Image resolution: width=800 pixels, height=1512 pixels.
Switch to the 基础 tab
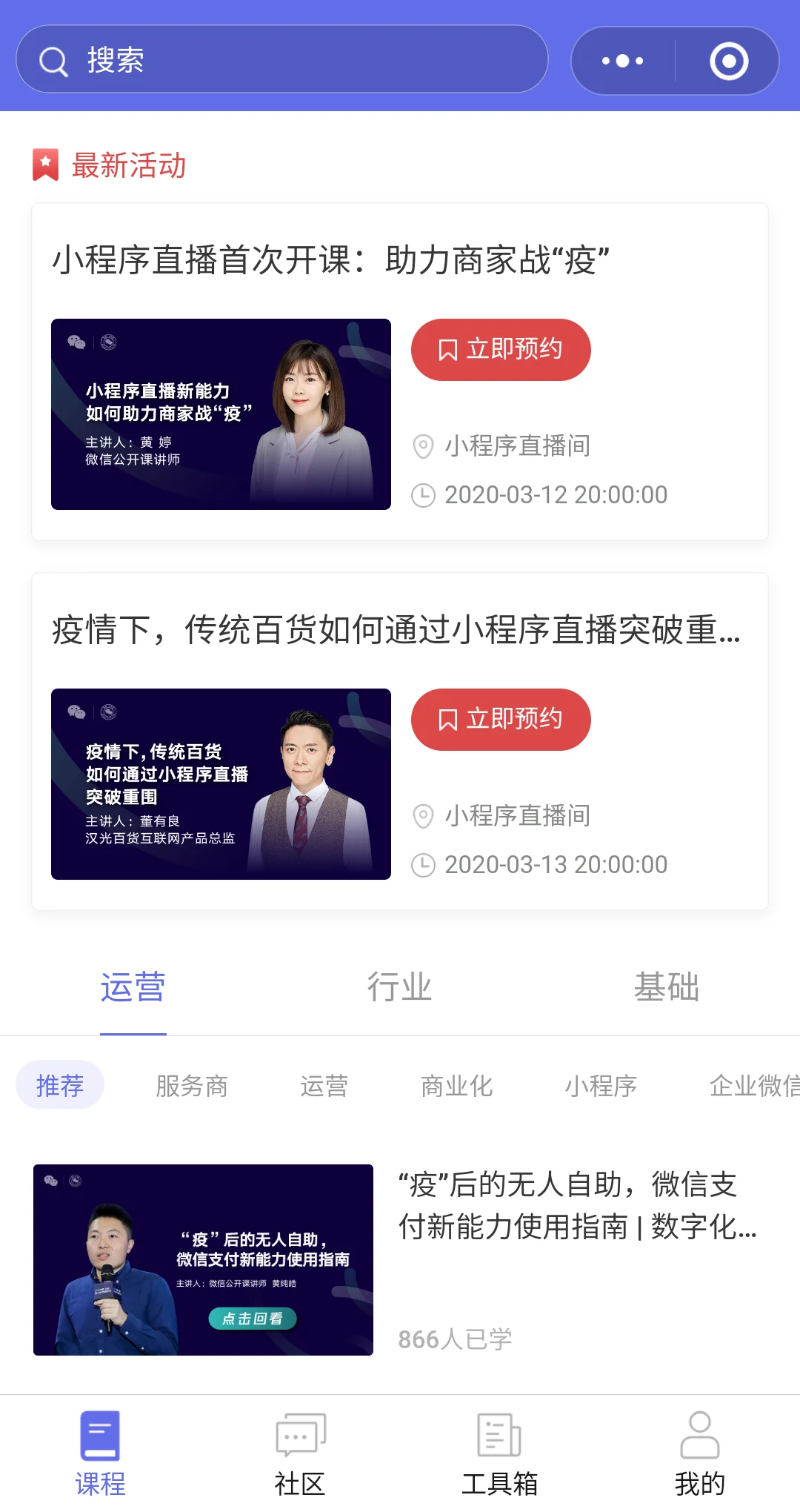coord(667,987)
